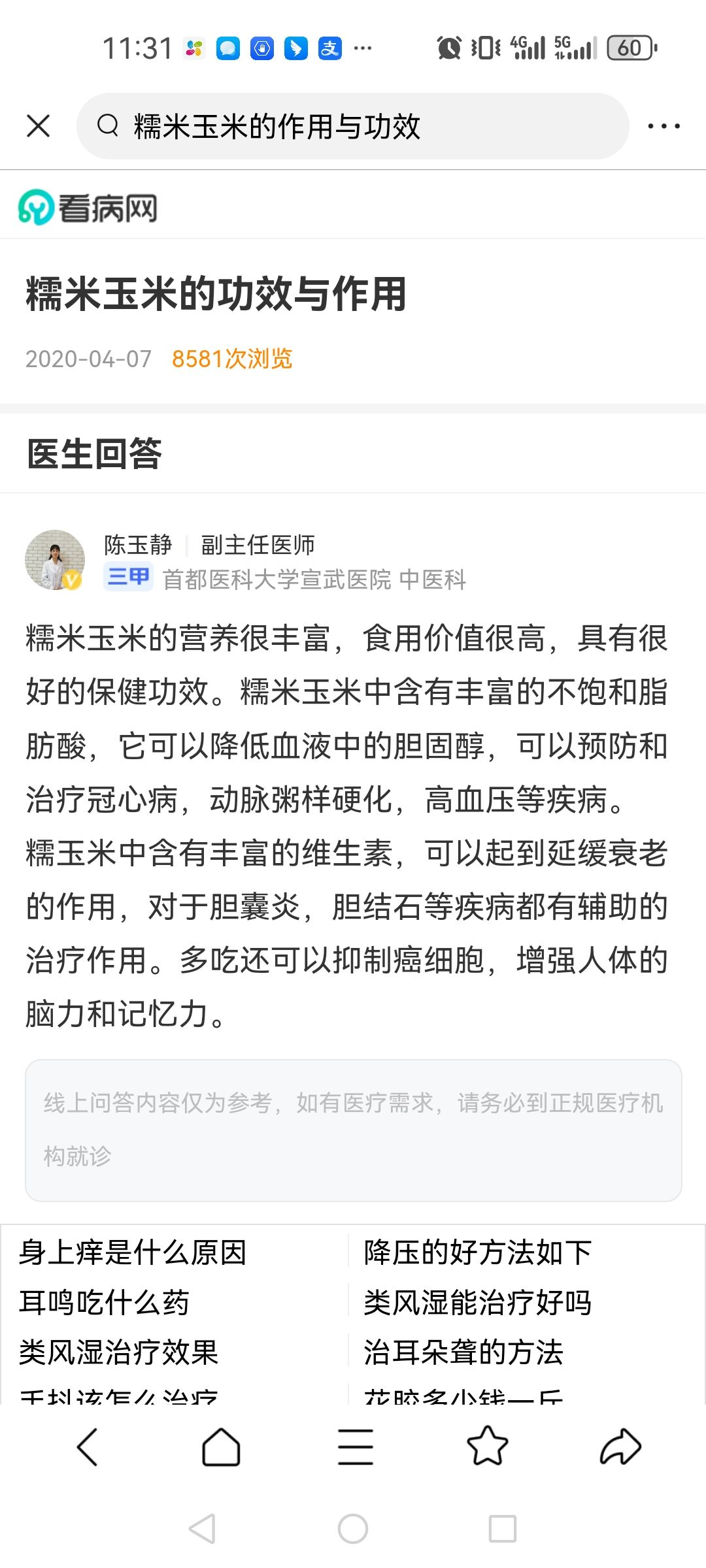Screen dimensions: 706x1568
Task: Bookmark this page with the star icon
Action: click(x=487, y=1447)
